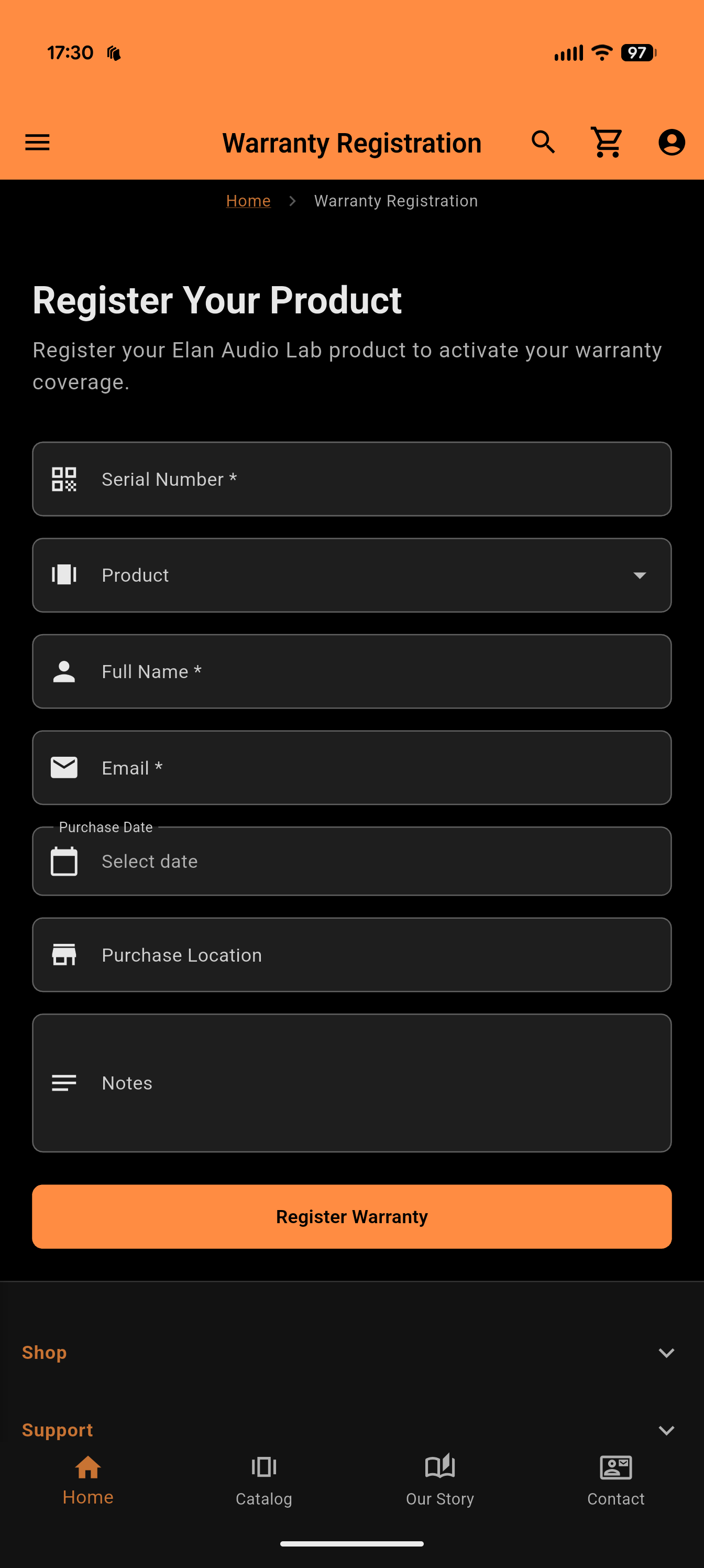The width and height of the screenshot is (704, 1568).
Task: Open the shopping cart icon
Action: (607, 142)
